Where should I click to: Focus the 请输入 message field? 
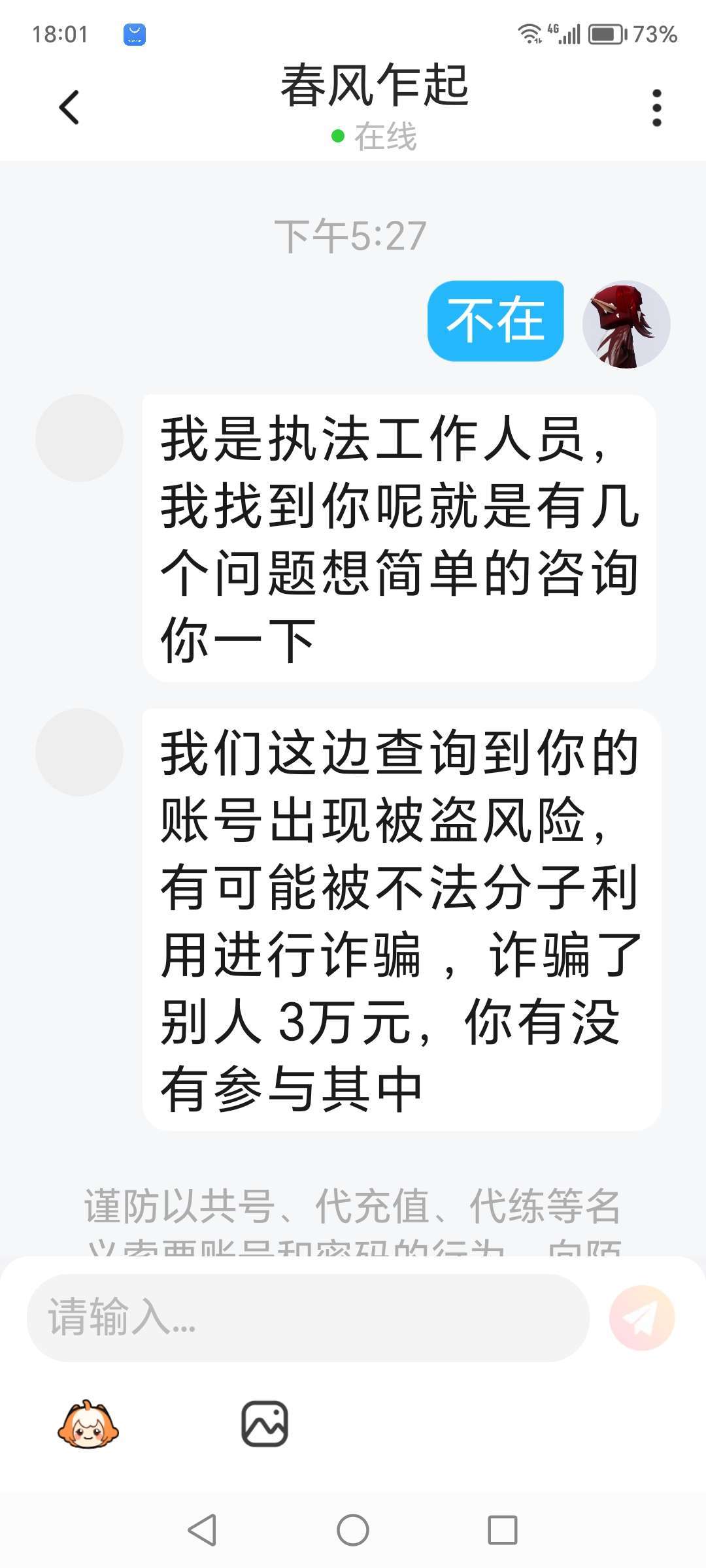click(x=307, y=1317)
